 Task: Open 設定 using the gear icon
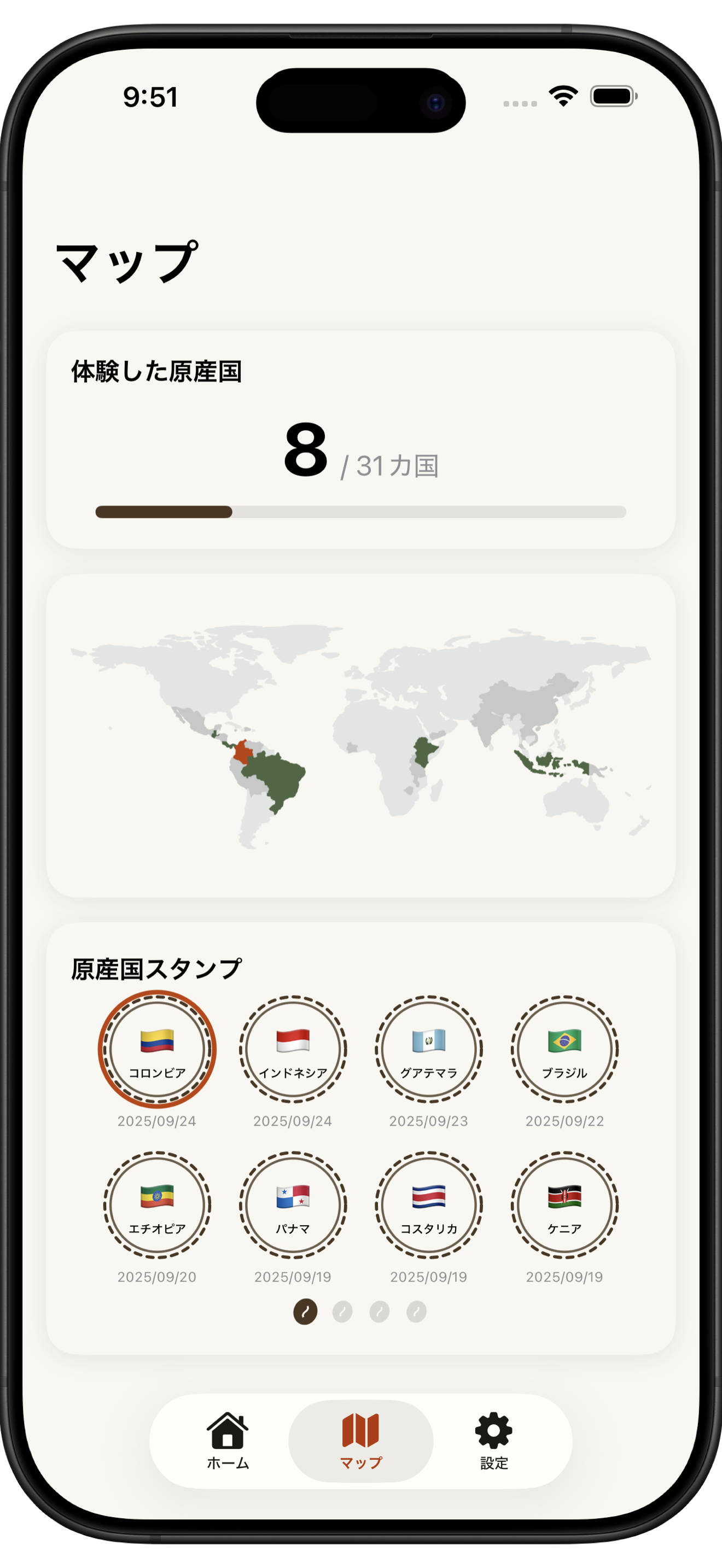coord(494,1438)
